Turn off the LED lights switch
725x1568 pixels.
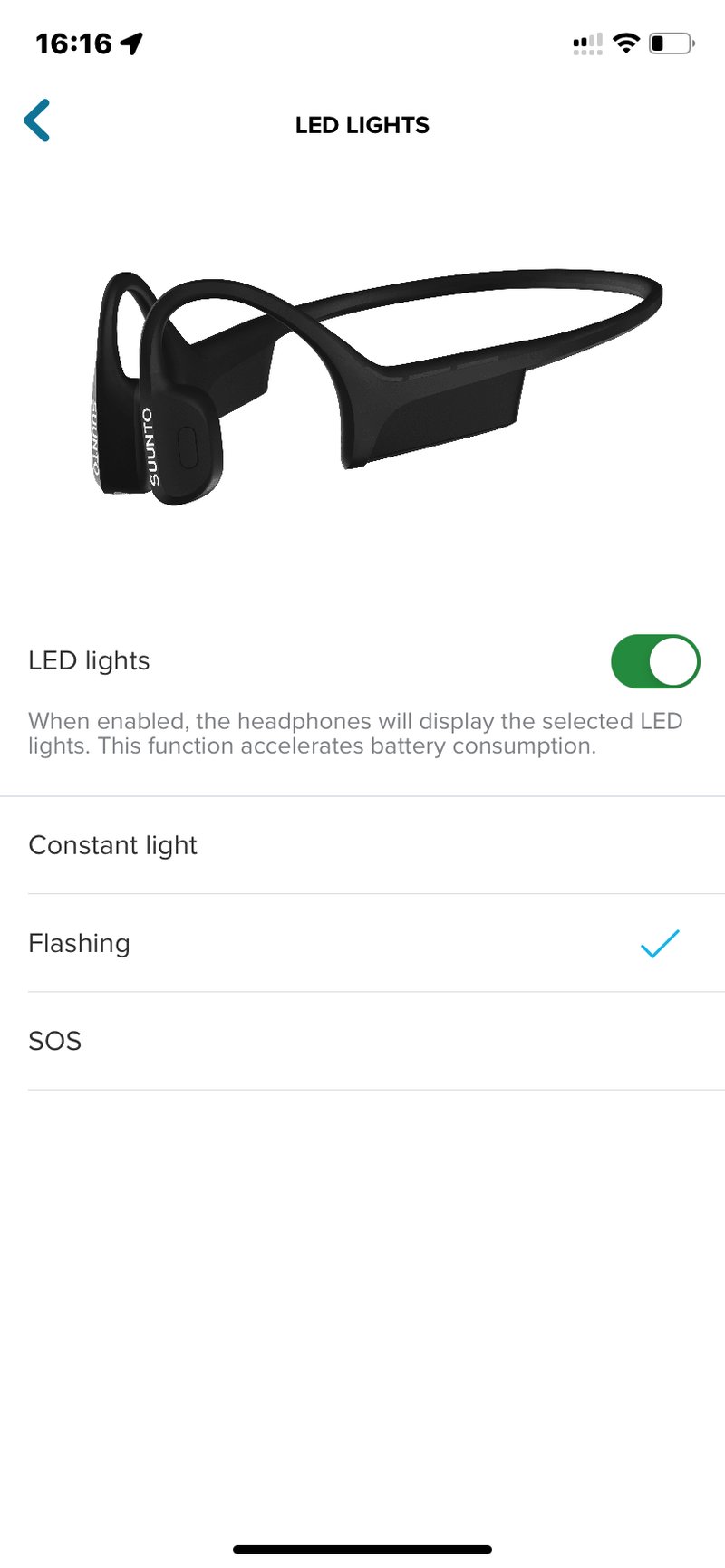[655, 661]
